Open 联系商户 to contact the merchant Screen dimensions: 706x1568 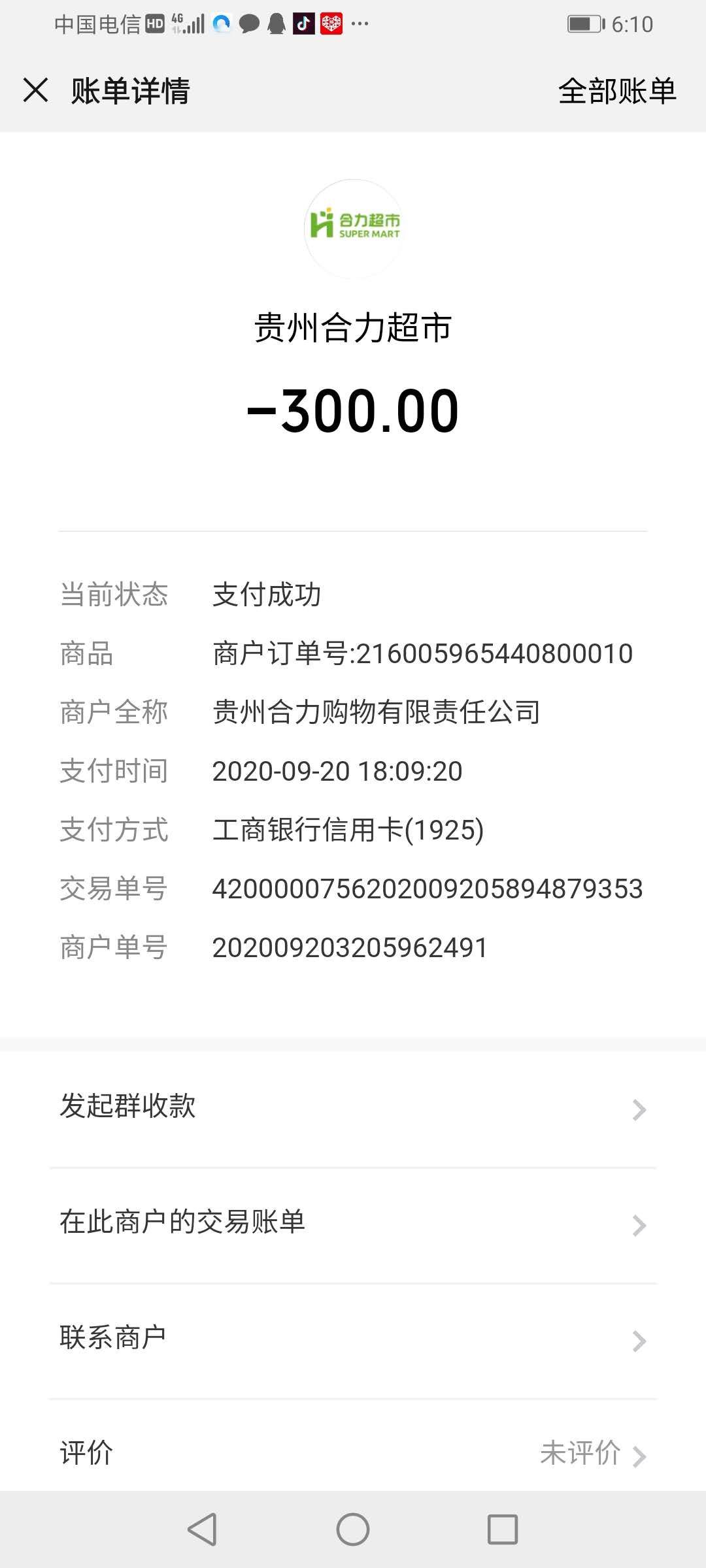[353, 1338]
